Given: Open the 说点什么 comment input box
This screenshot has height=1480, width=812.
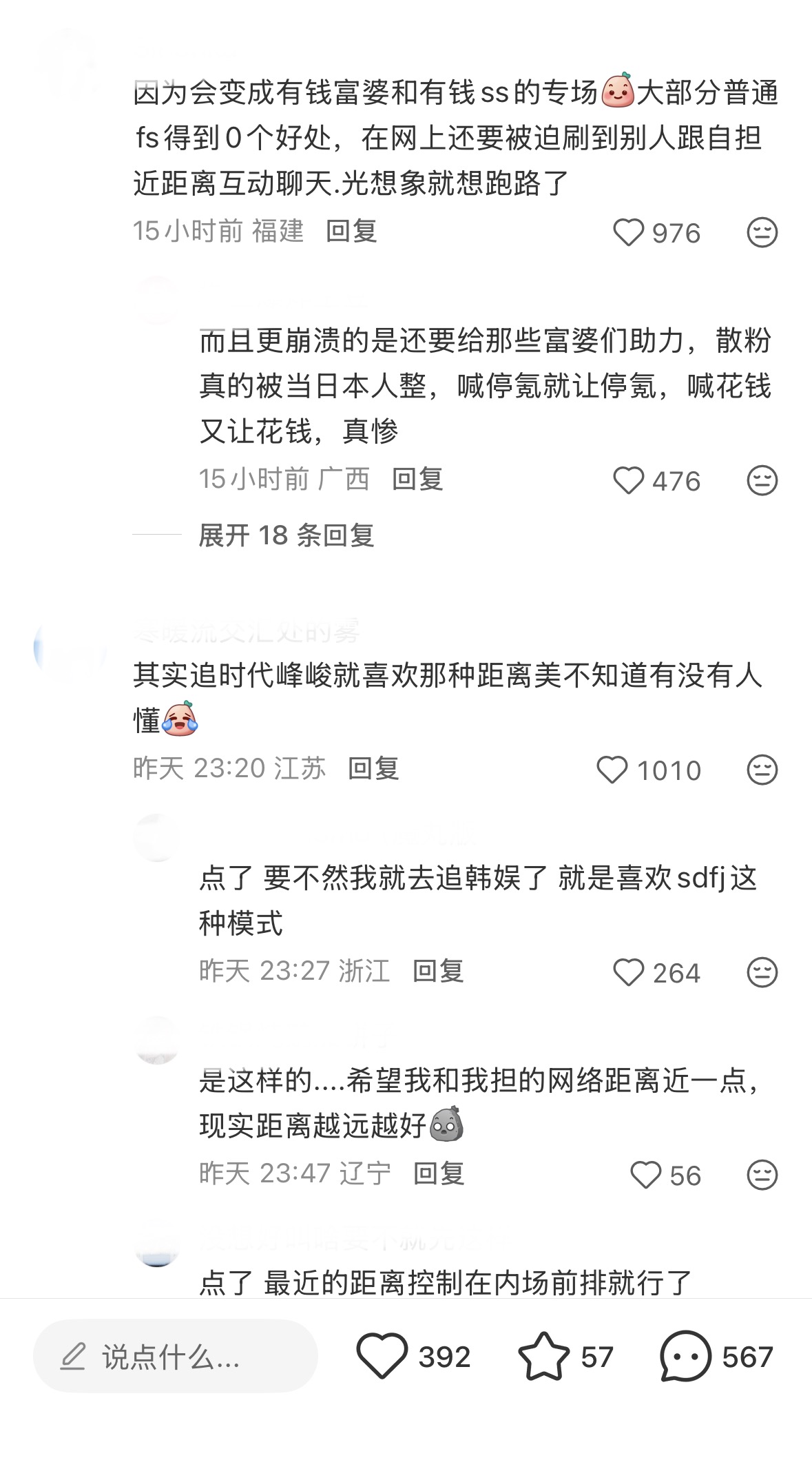Looking at the screenshot, I should (175, 1357).
